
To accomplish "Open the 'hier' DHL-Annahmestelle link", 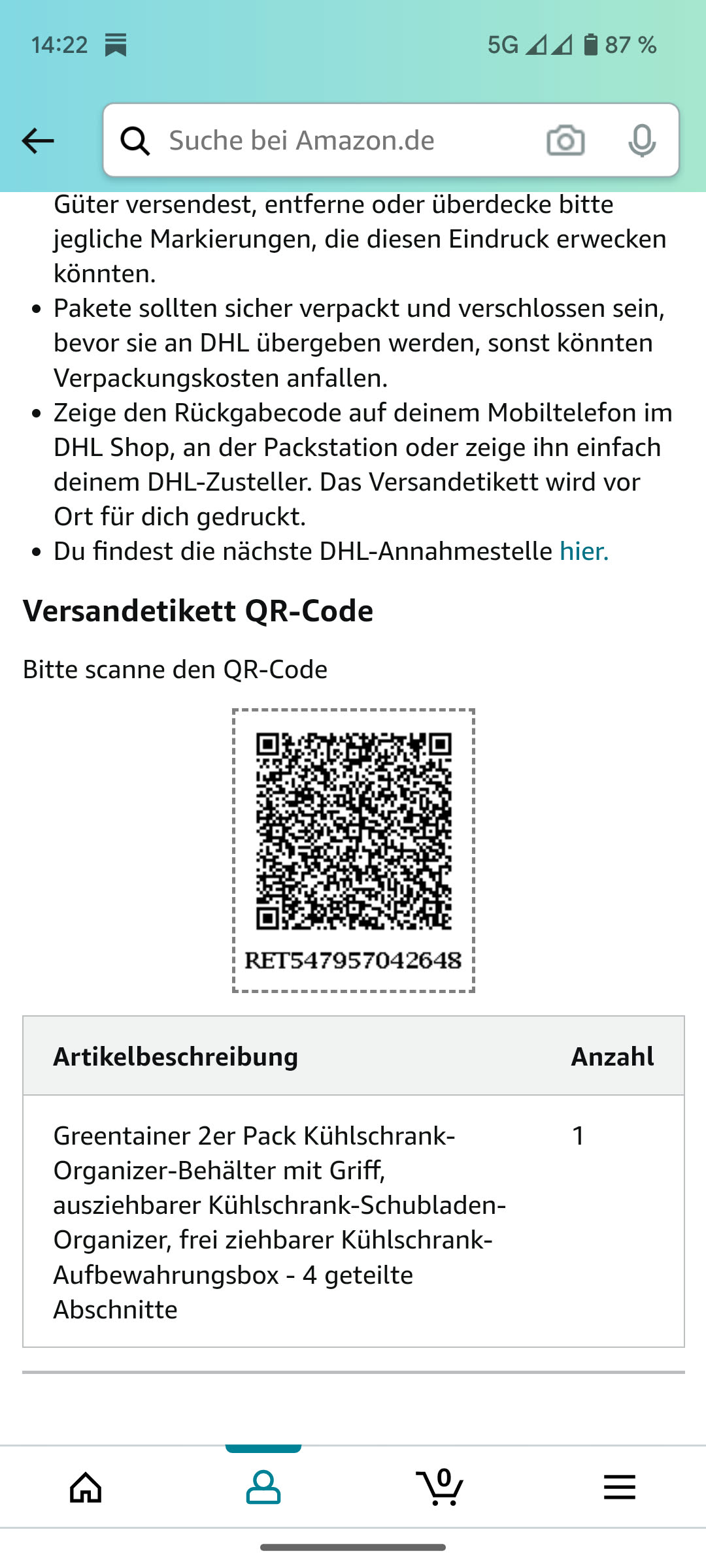I will [x=583, y=551].
